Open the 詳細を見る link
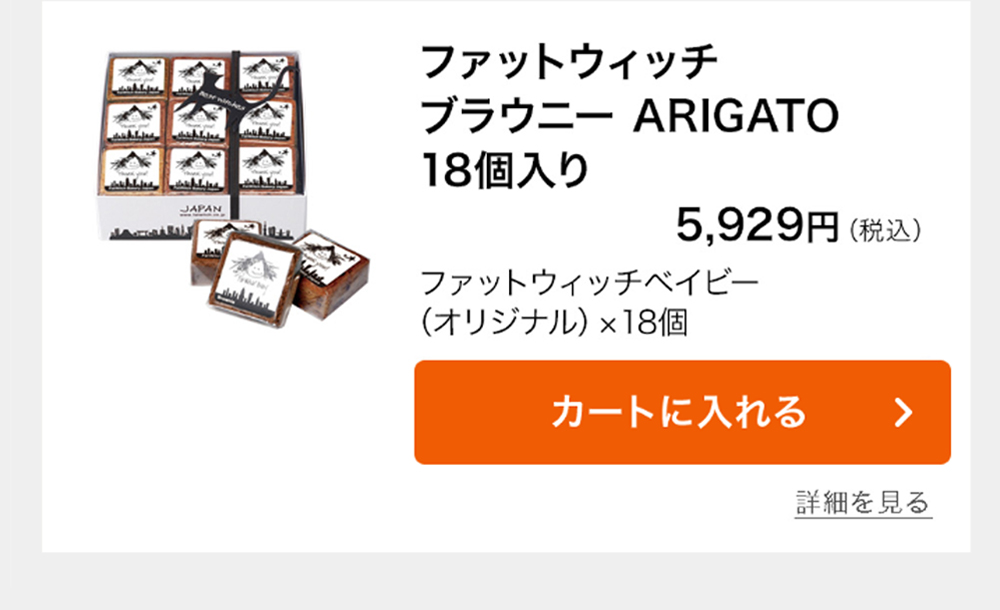 [863, 502]
